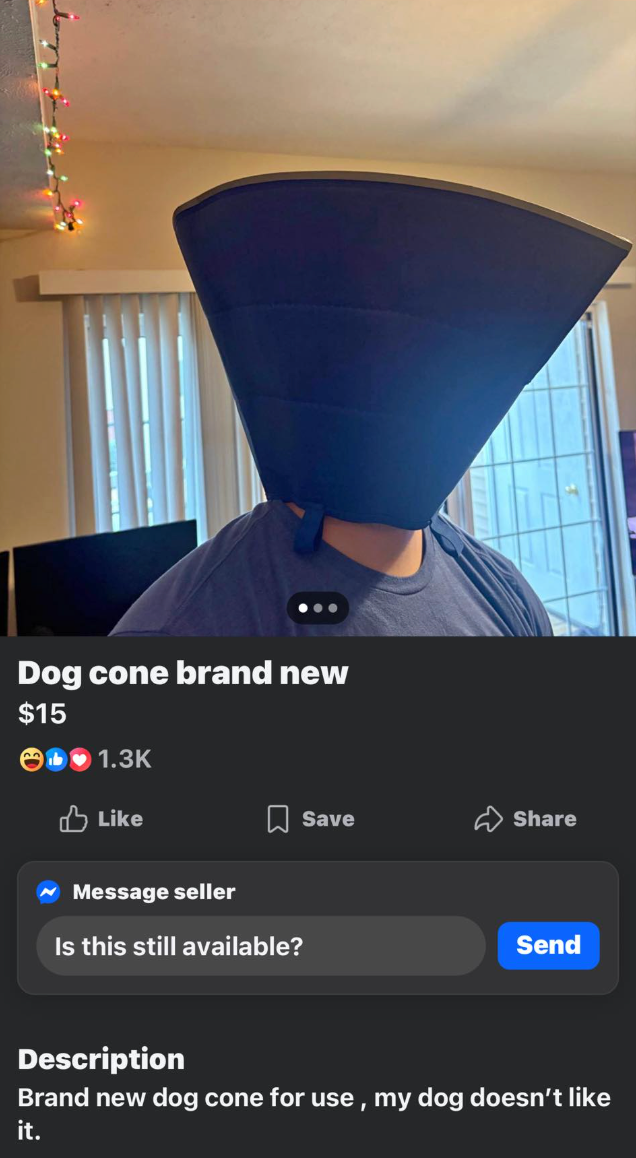Image resolution: width=636 pixels, height=1158 pixels.
Task: Edit the 'Is this still available?' message field
Action: click(260, 945)
